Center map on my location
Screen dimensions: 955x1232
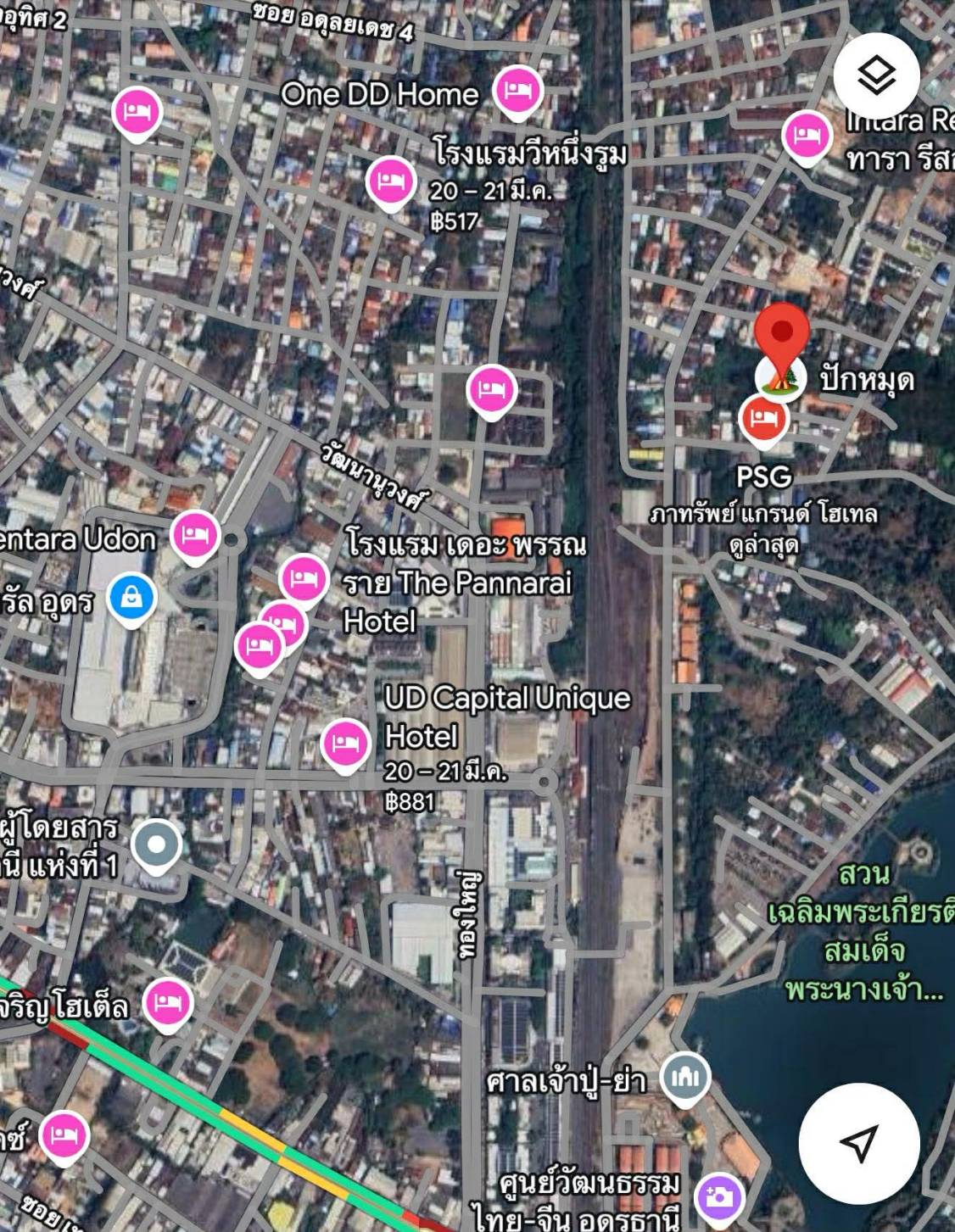coord(858,1143)
